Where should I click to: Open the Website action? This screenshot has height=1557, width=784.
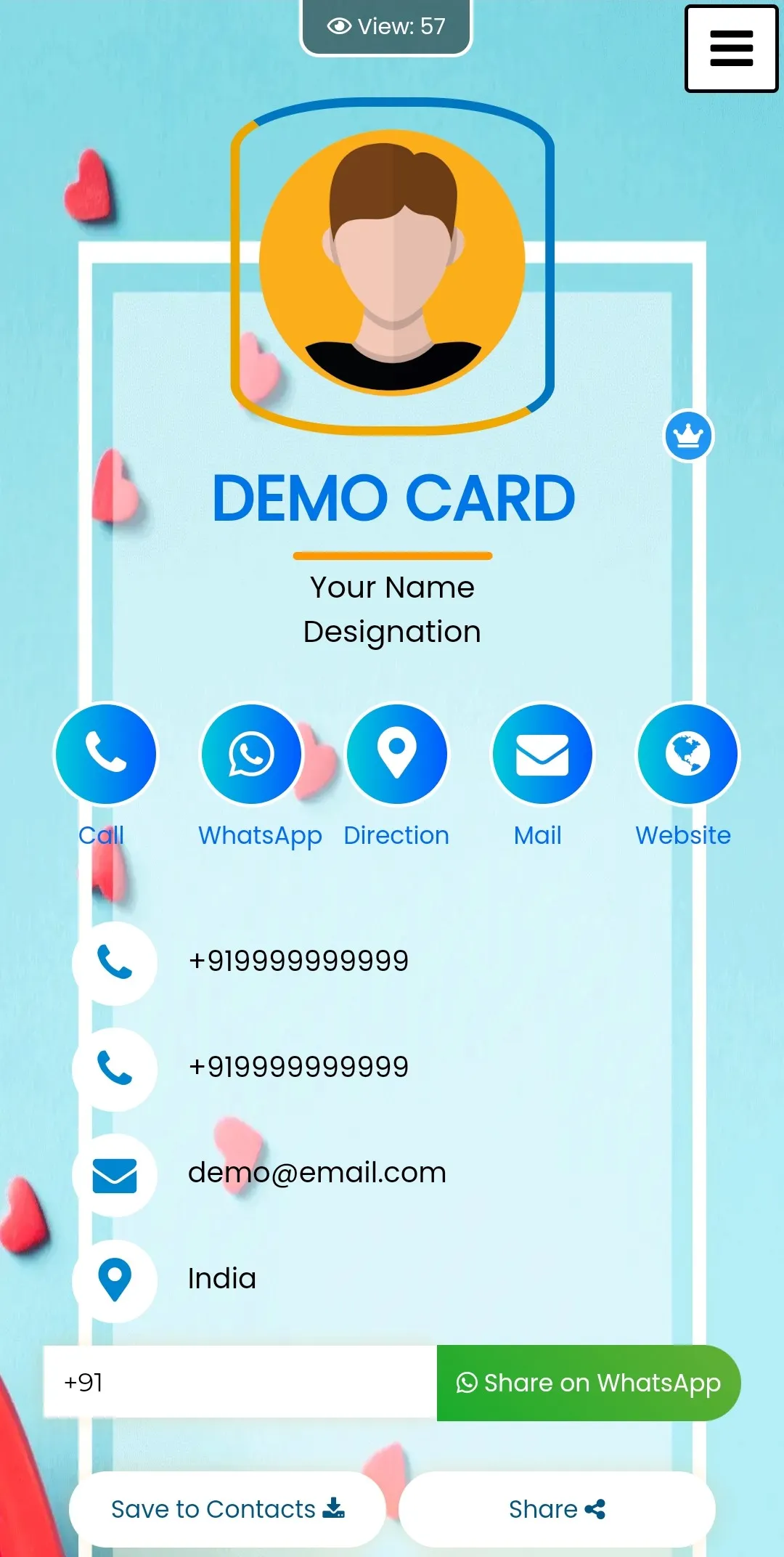687,755
